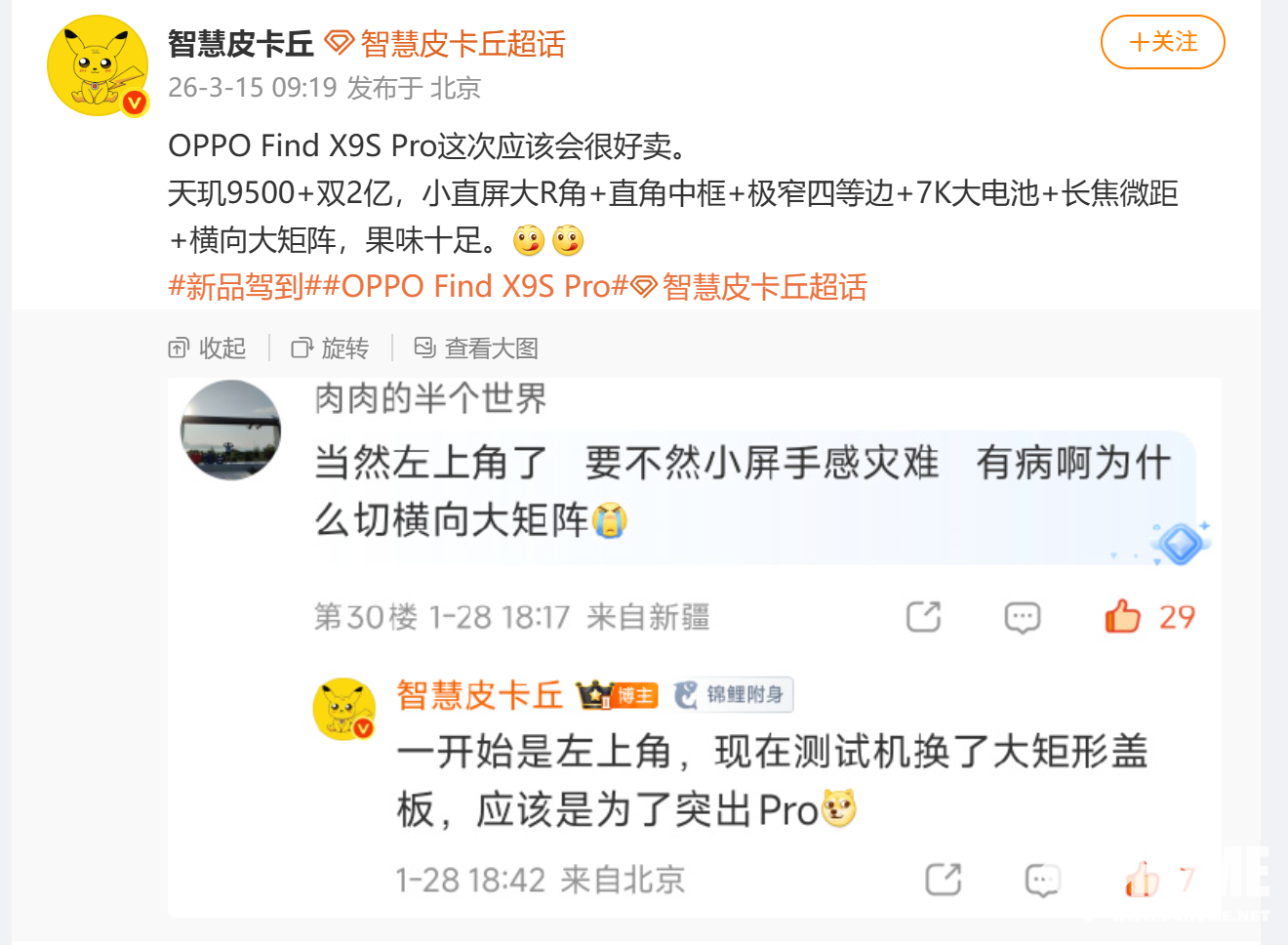Collapse the image with 收起

pos(208,349)
